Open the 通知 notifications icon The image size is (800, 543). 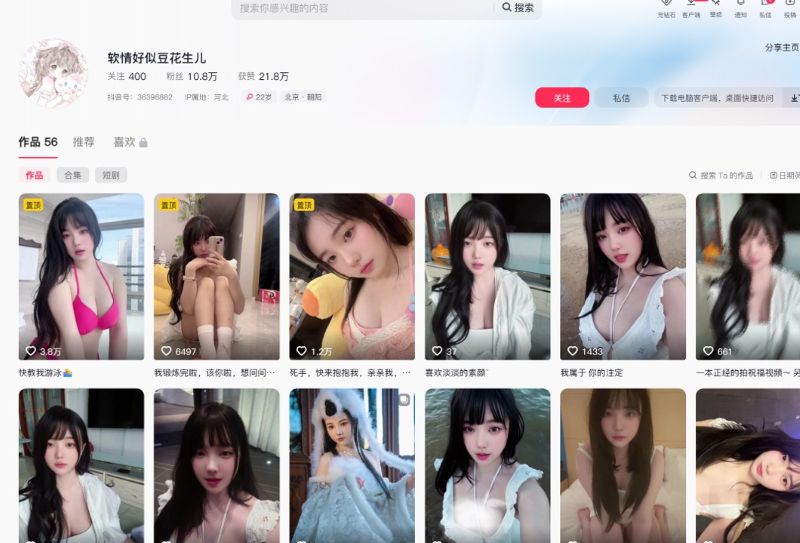pos(740,7)
